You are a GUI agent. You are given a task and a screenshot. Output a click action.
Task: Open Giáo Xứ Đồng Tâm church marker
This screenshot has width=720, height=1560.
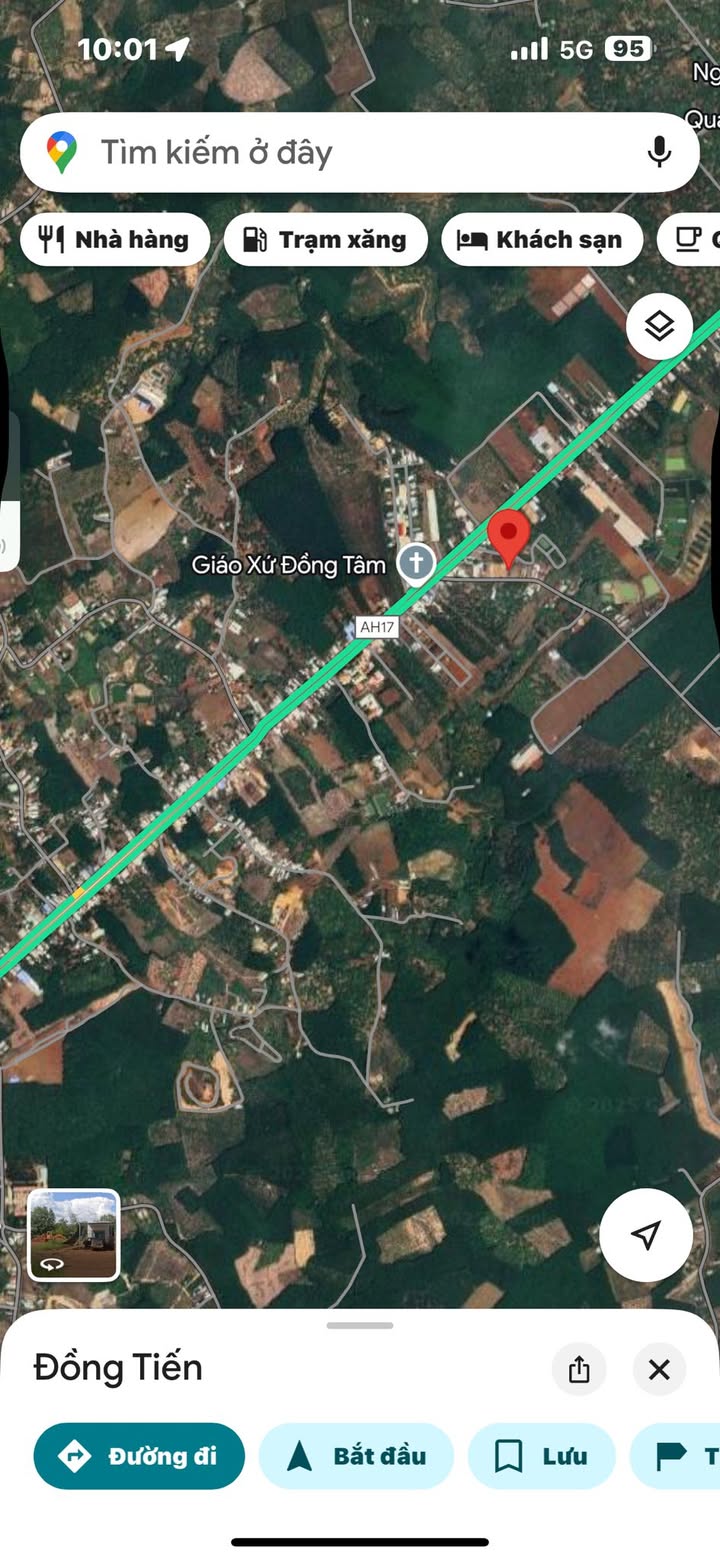(x=416, y=564)
